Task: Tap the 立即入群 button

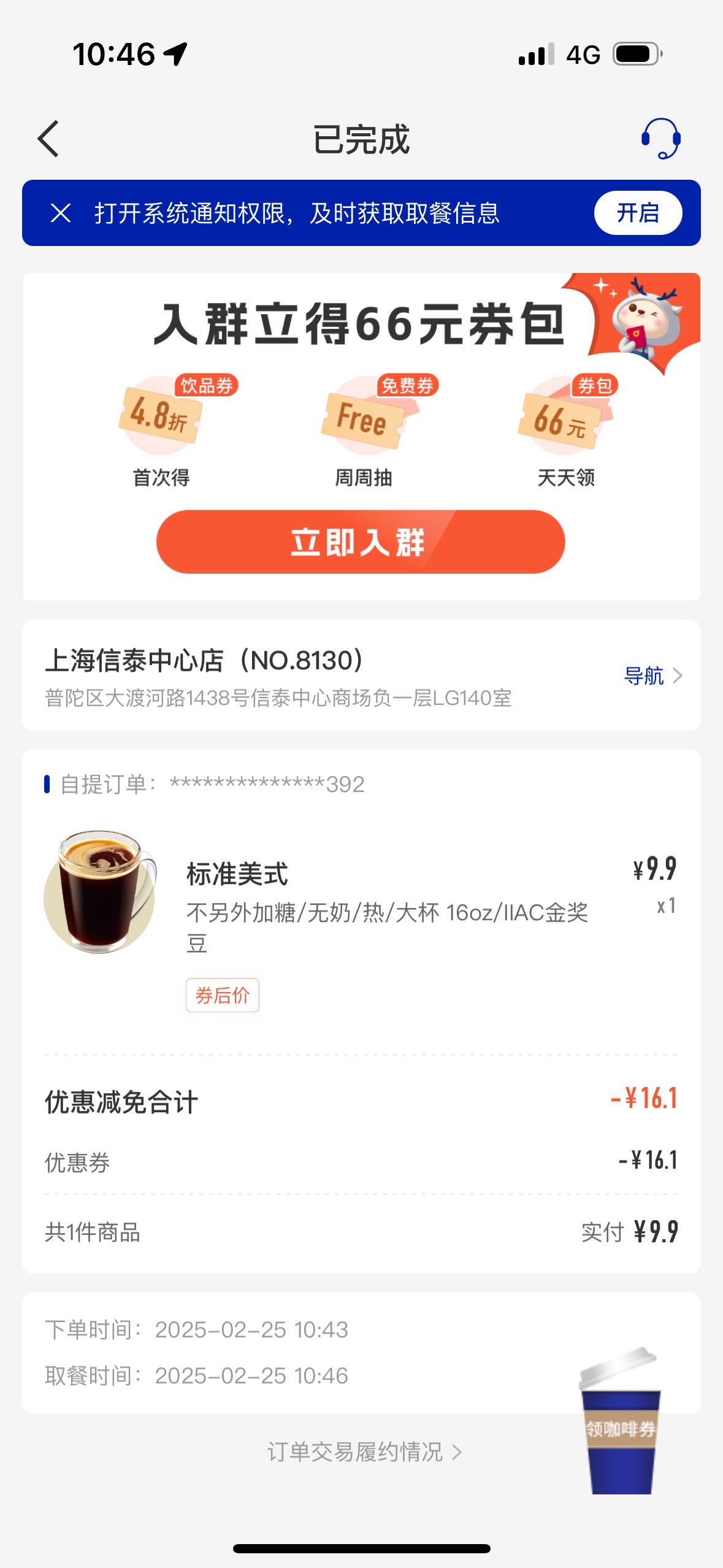Action: [361, 542]
